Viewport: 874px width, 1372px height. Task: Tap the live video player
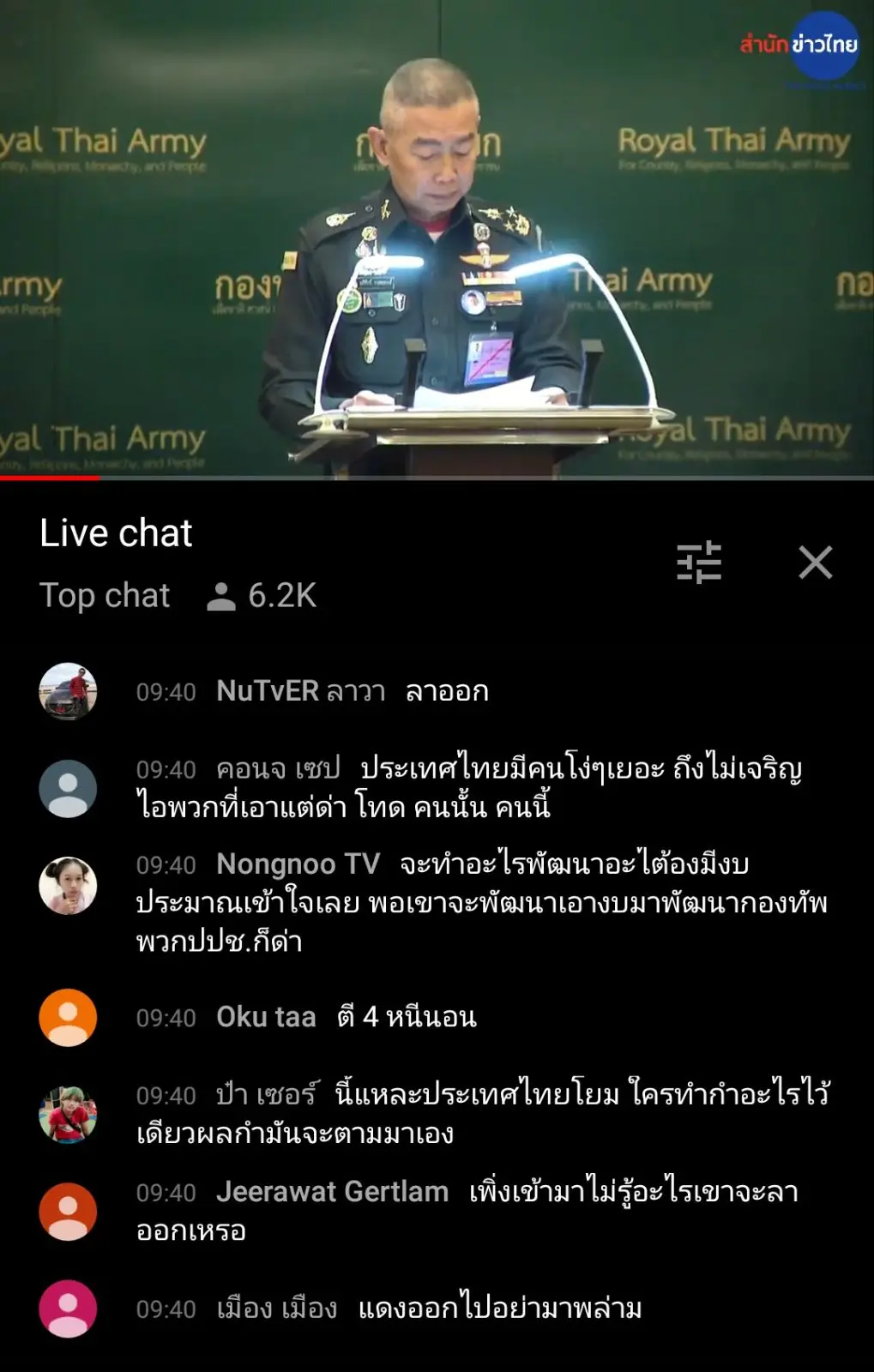point(437,240)
